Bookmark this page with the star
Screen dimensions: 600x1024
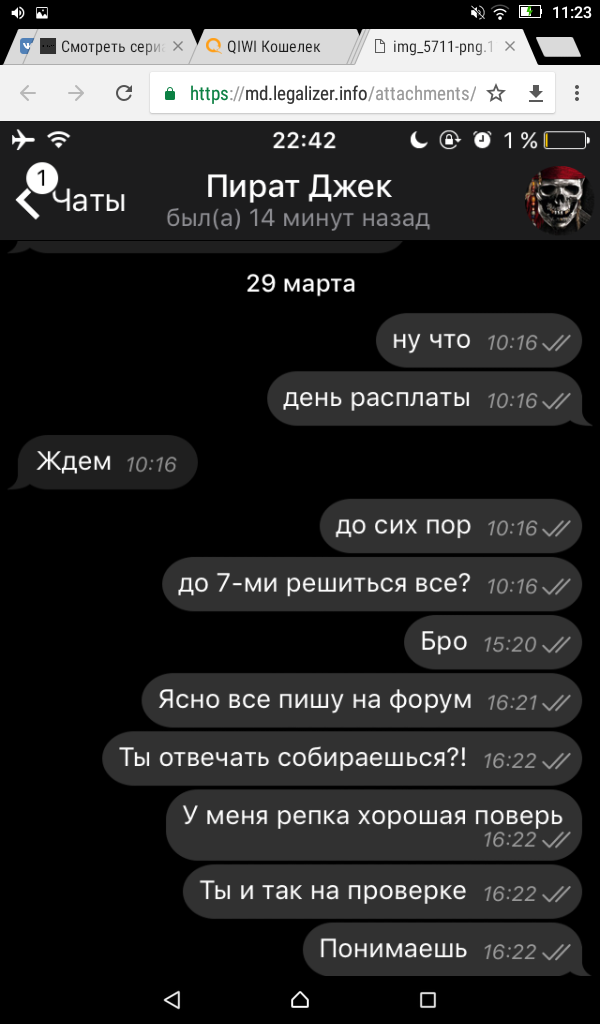(x=496, y=93)
